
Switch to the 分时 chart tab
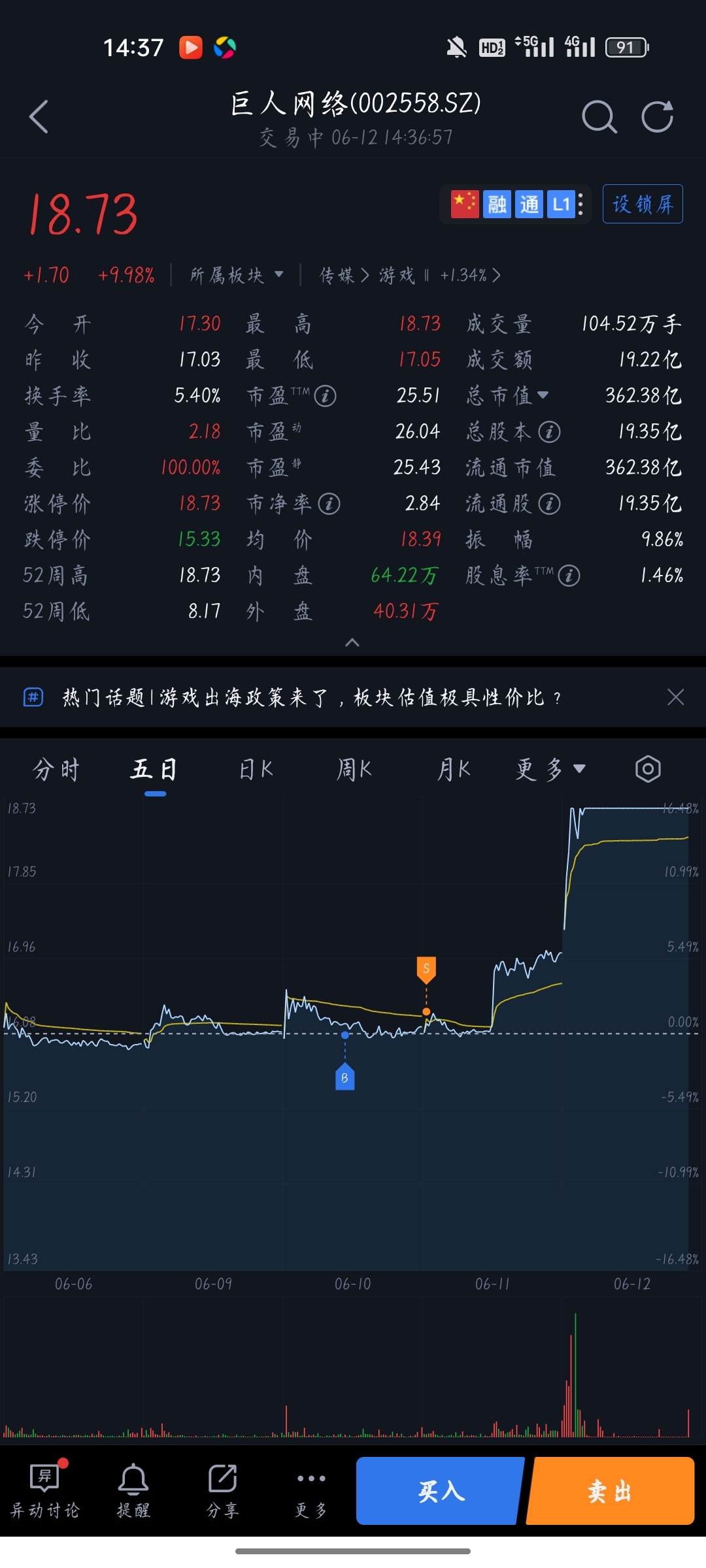56,769
